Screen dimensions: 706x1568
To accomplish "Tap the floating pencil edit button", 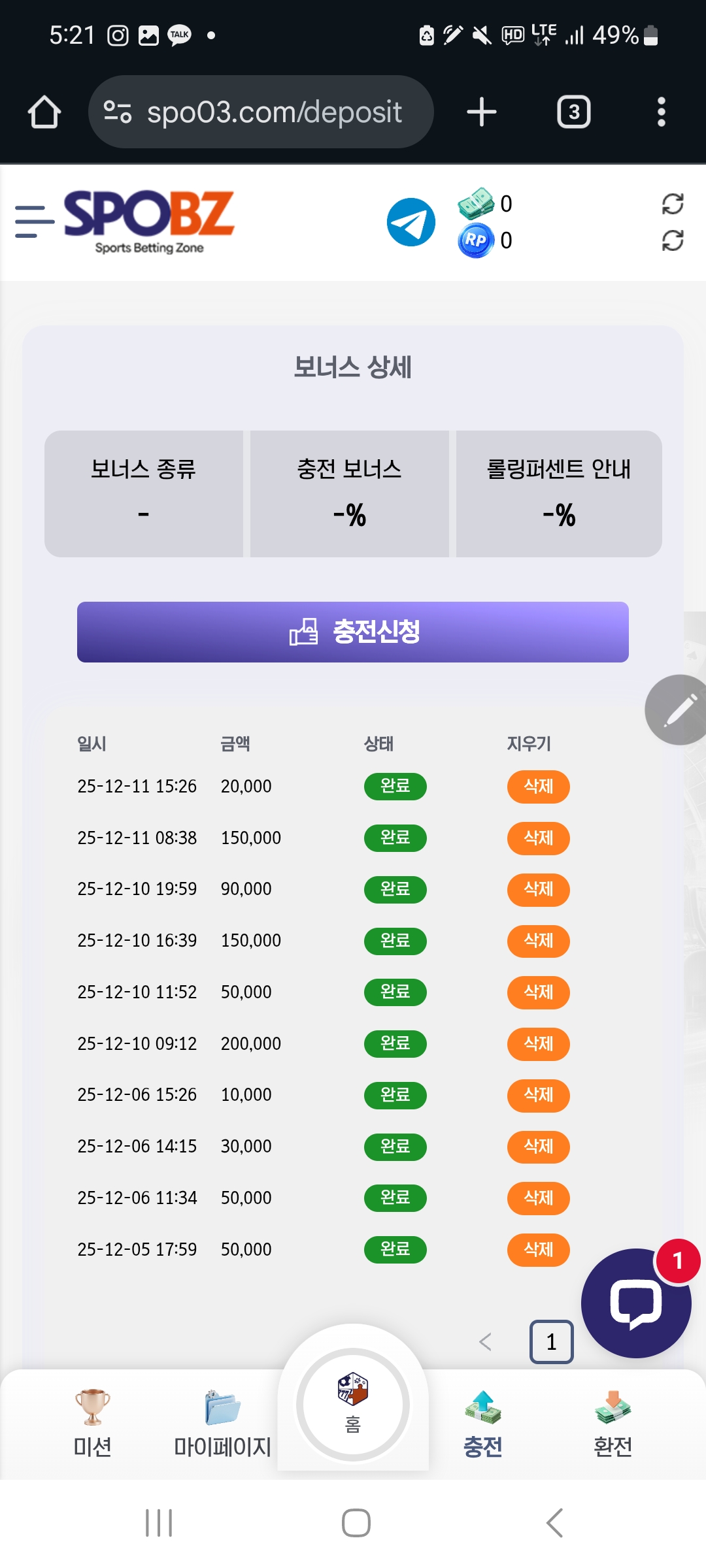I will 678,710.
